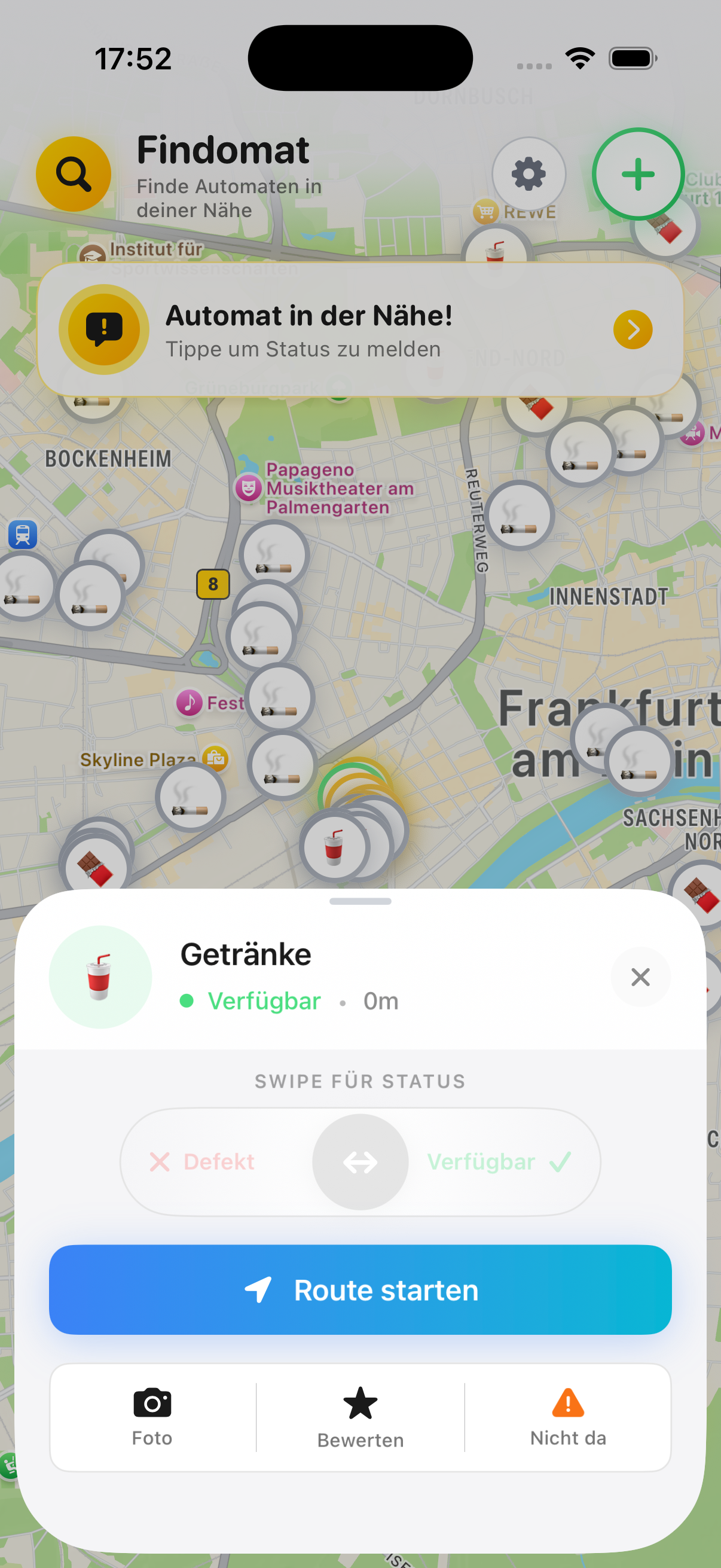Open the settings gear

(528, 174)
